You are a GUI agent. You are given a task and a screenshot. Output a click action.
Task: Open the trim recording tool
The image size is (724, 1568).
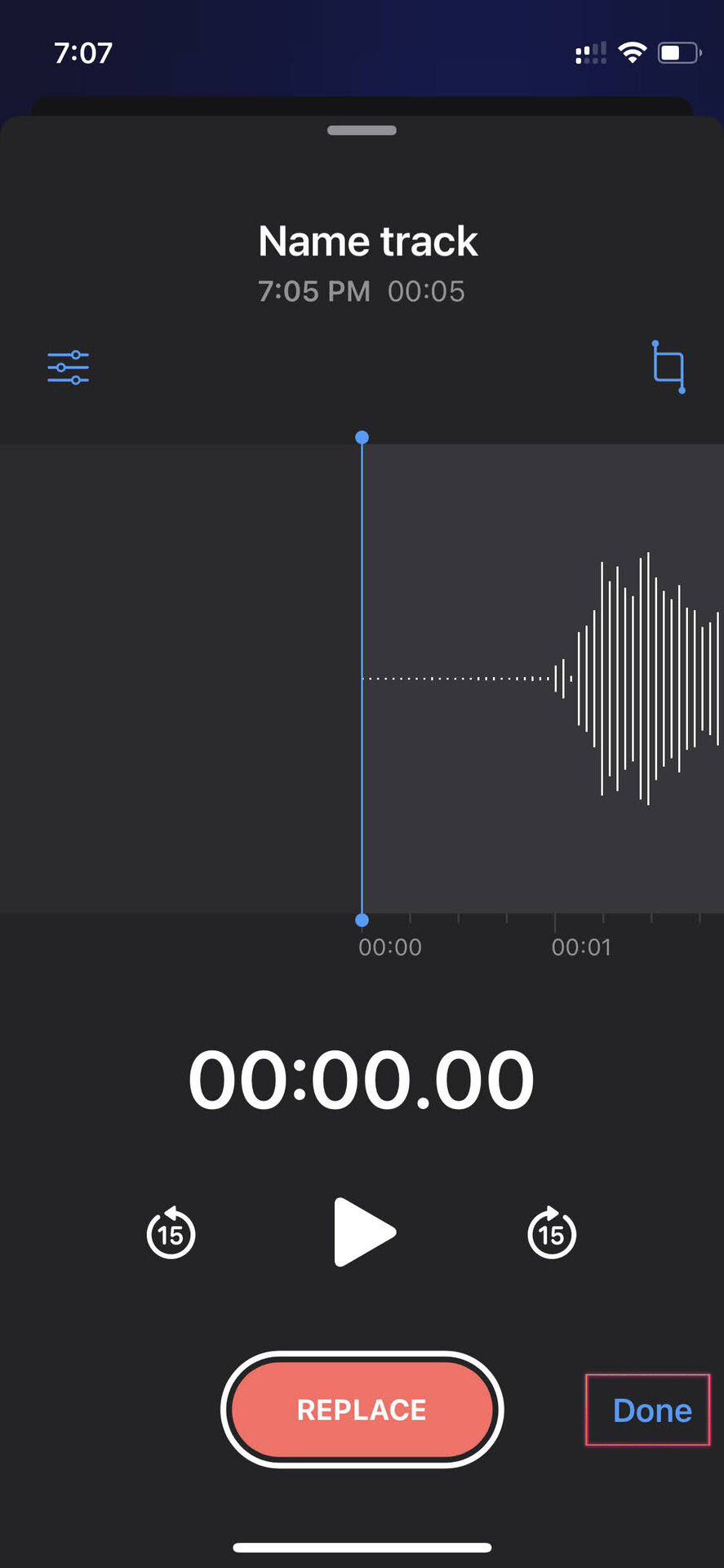pos(668,367)
